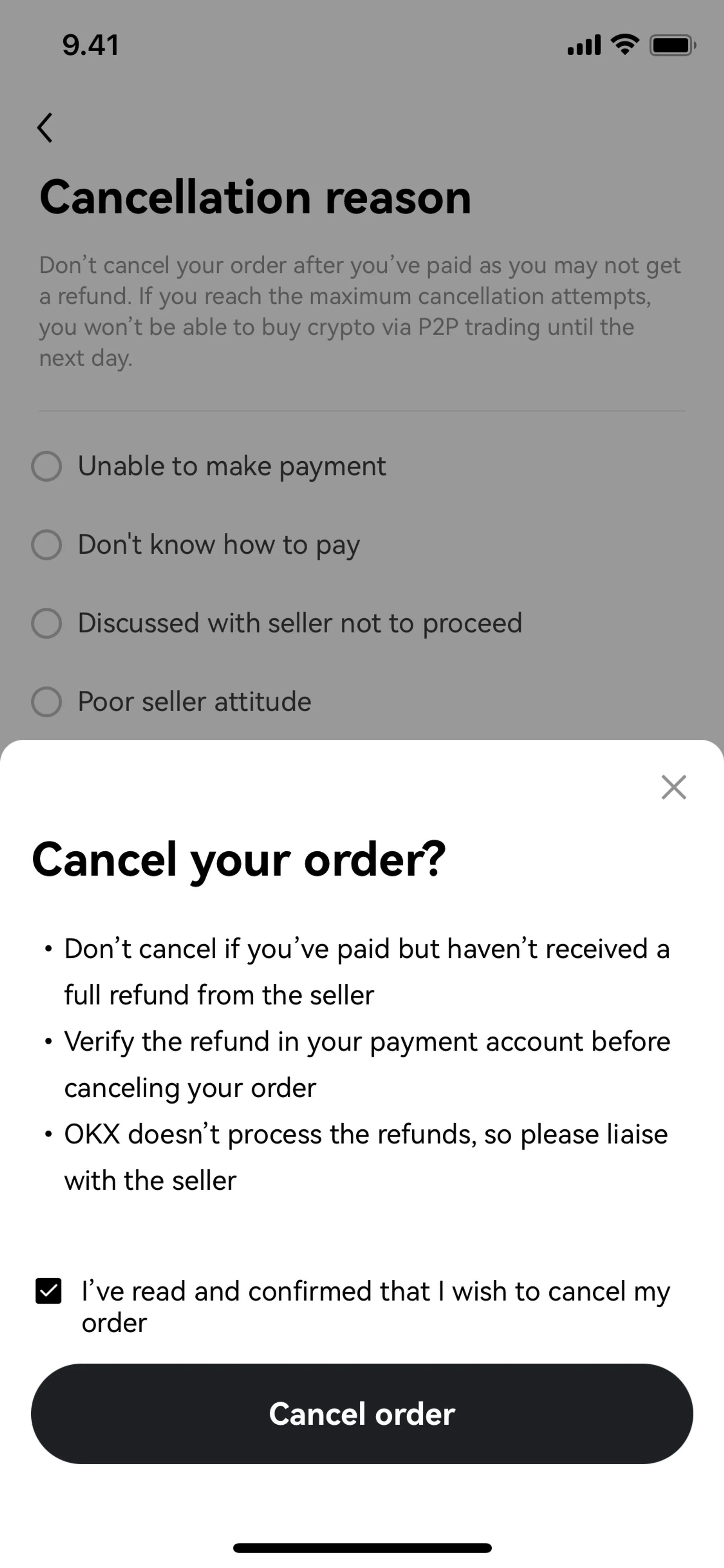Image resolution: width=724 pixels, height=1568 pixels.
Task: Select Unable to make payment
Action: tap(47, 466)
